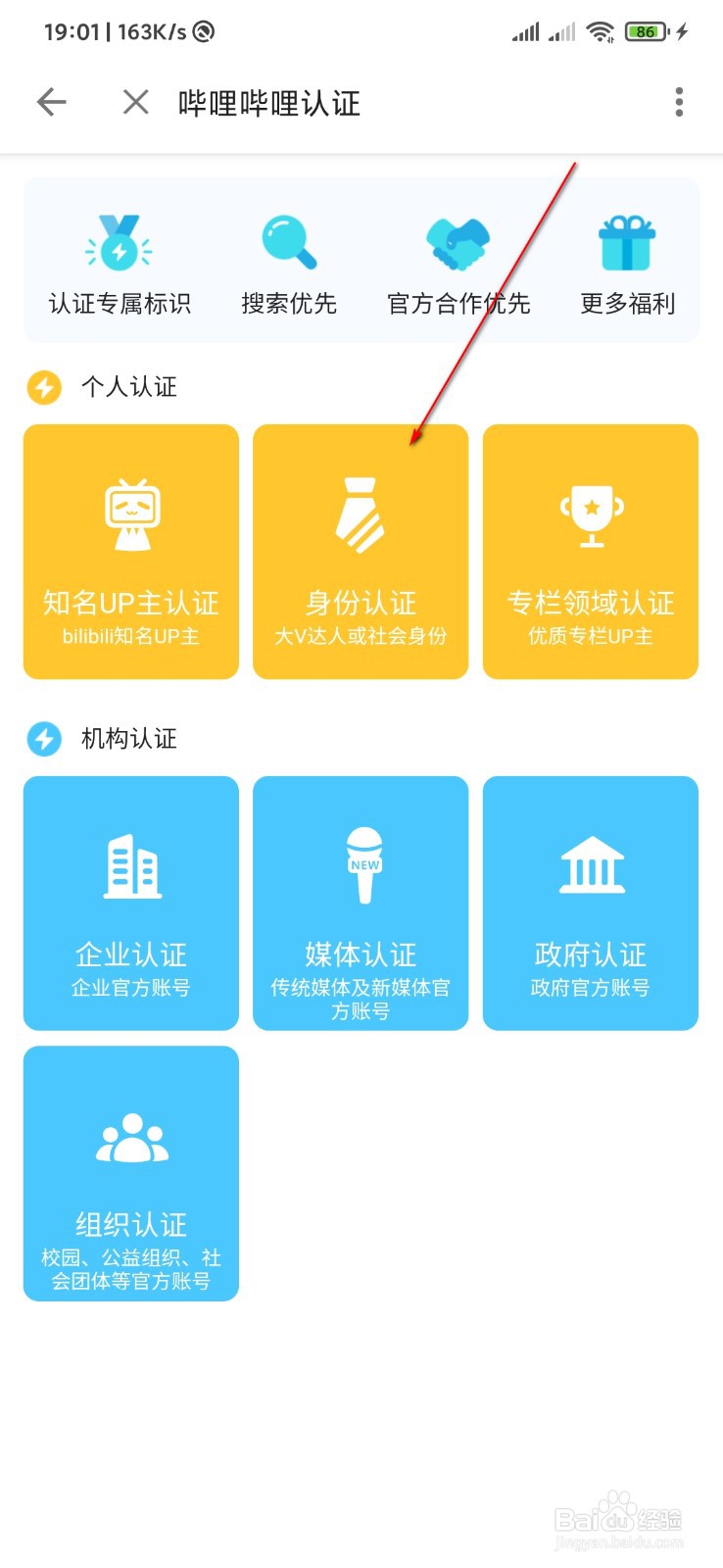The image size is (723, 1568).
Task: Open 企业认证 for enterprise accounts
Action: click(131, 903)
